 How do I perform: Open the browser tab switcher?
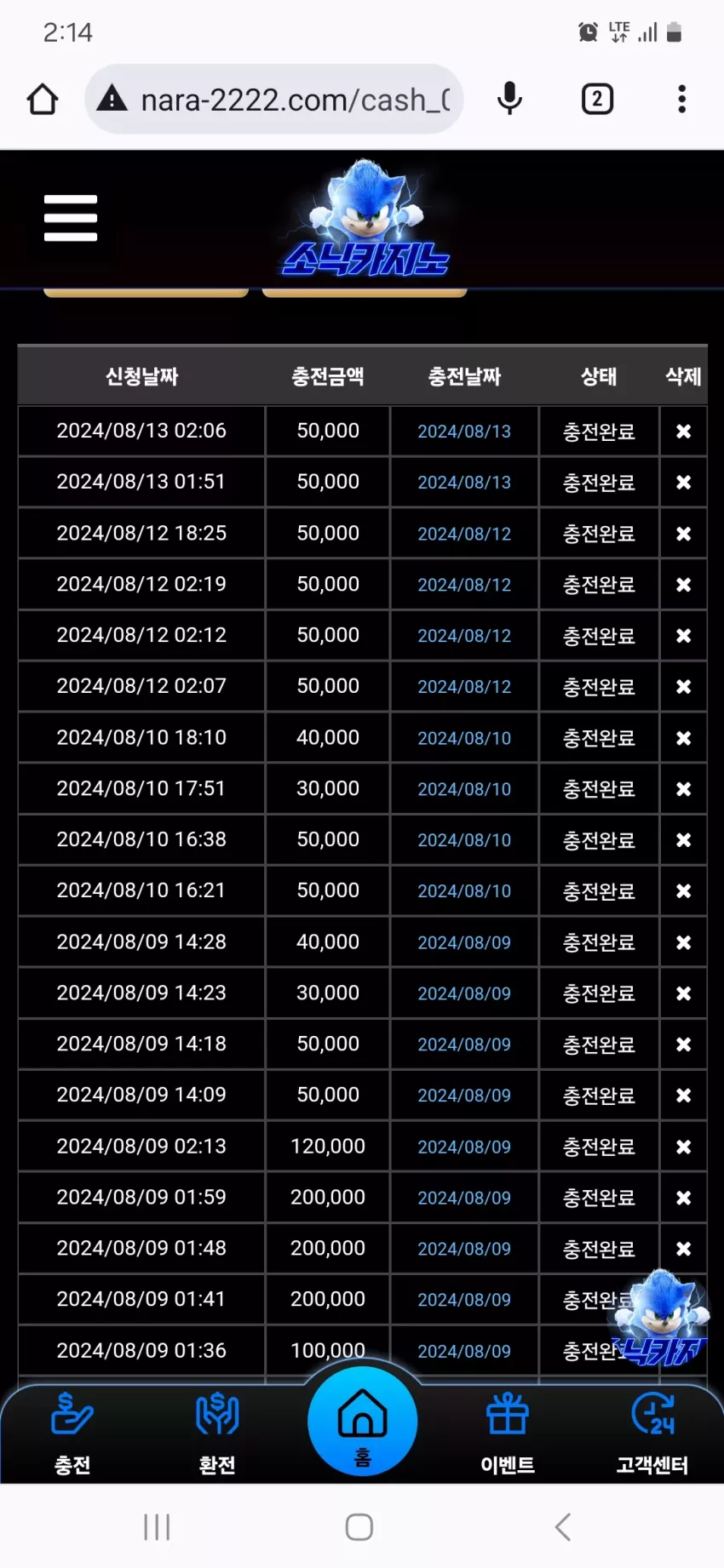tap(597, 100)
